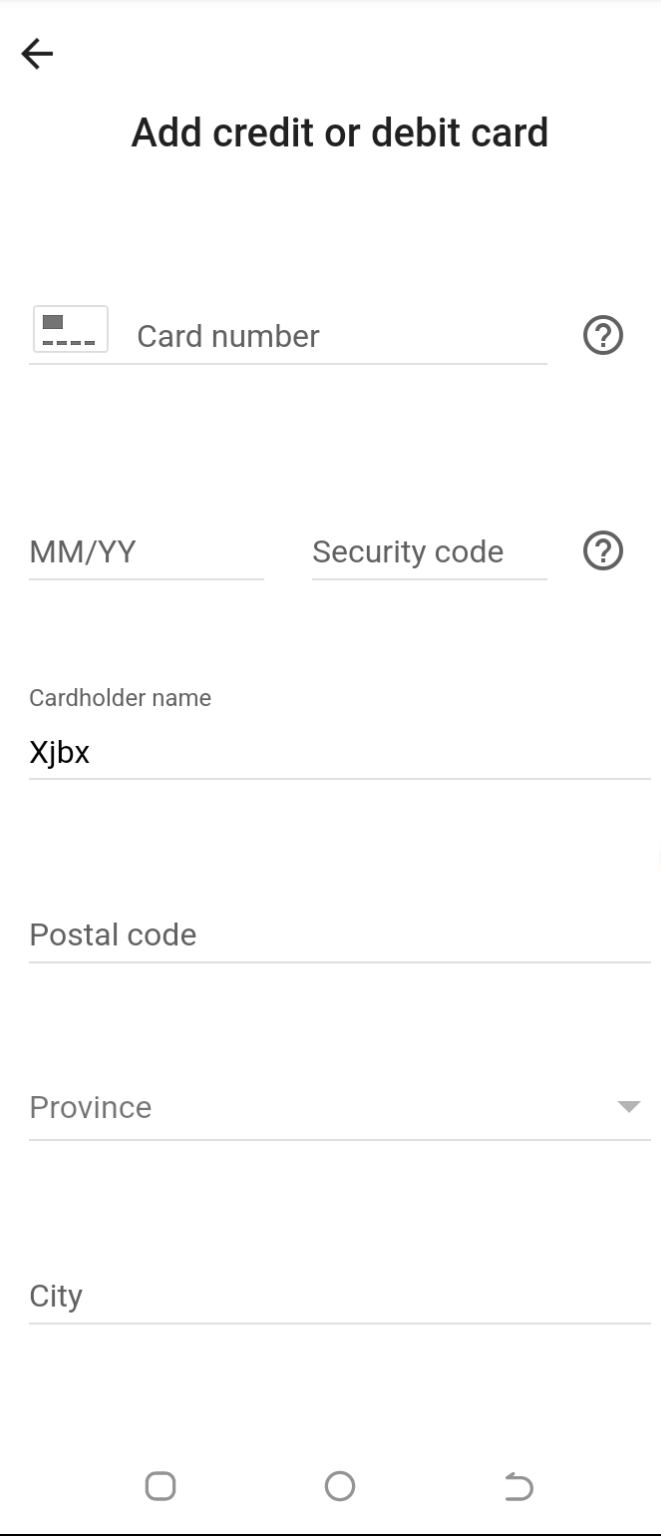Enter the MM/YY expiry field
The image size is (661, 1536).
(146, 552)
